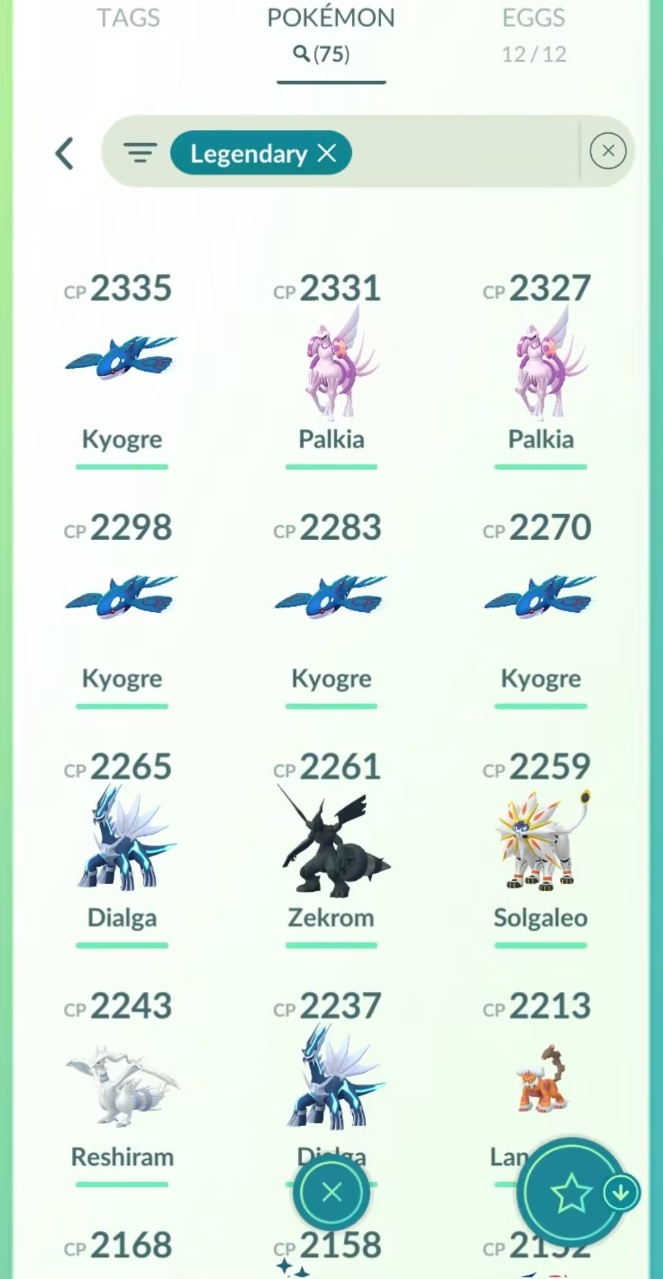Open the search filter options icon
Screen dimensions: 663x1279
coord(140,153)
